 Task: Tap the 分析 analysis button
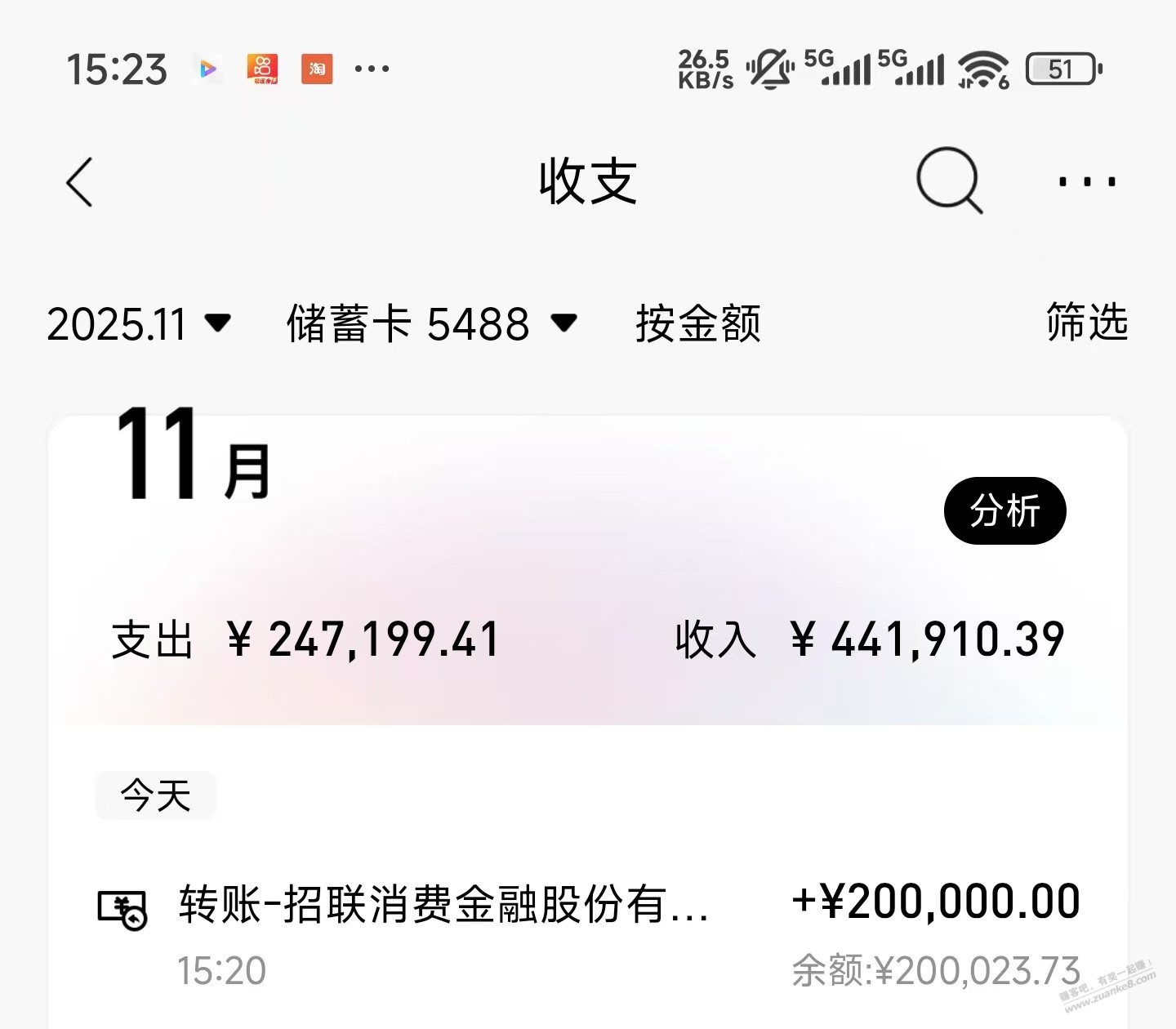coord(1004,511)
